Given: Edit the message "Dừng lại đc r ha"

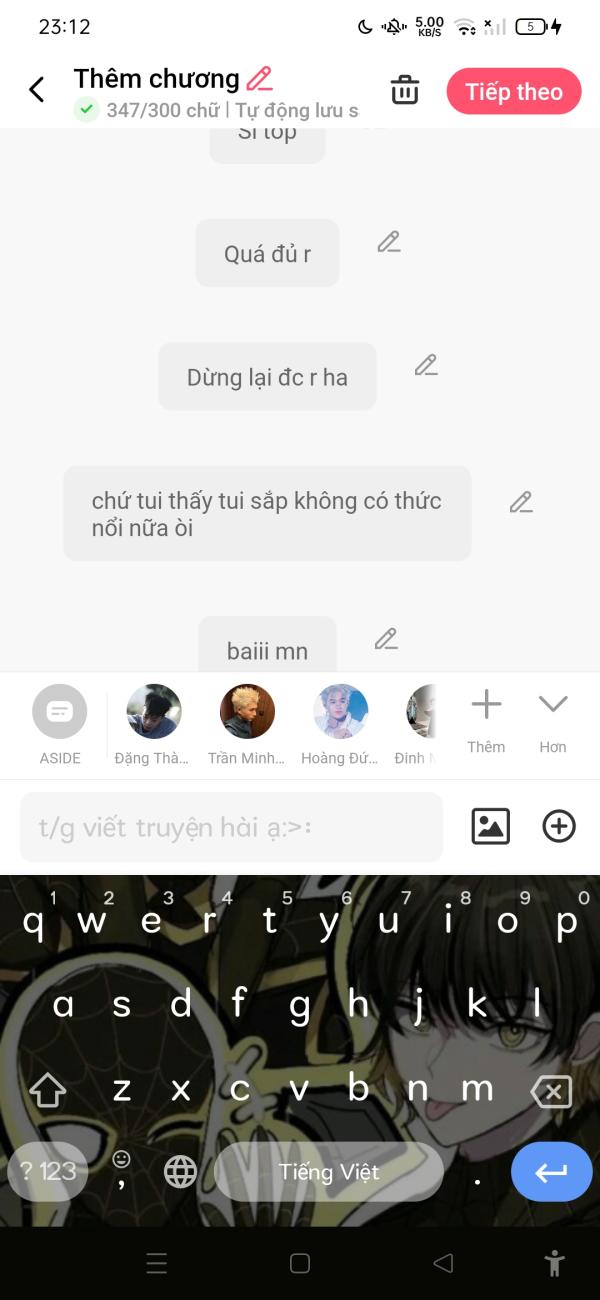Looking at the screenshot, I should coord(426,366).
